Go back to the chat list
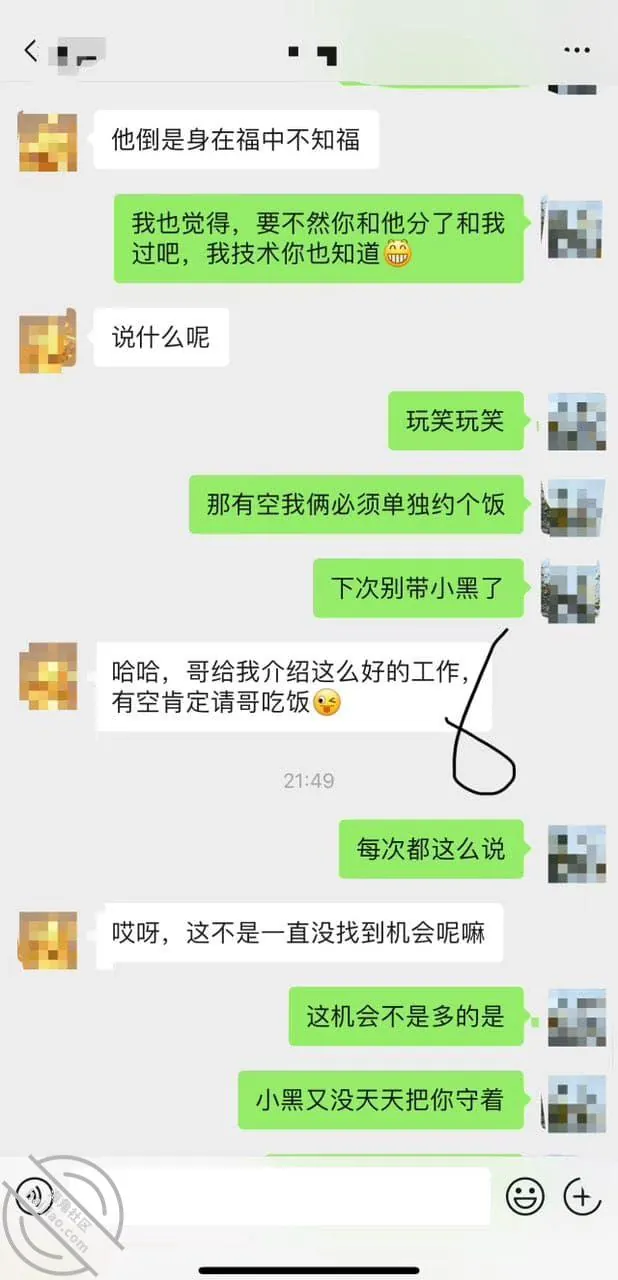 pyautogui.click(x=31, y=50)
